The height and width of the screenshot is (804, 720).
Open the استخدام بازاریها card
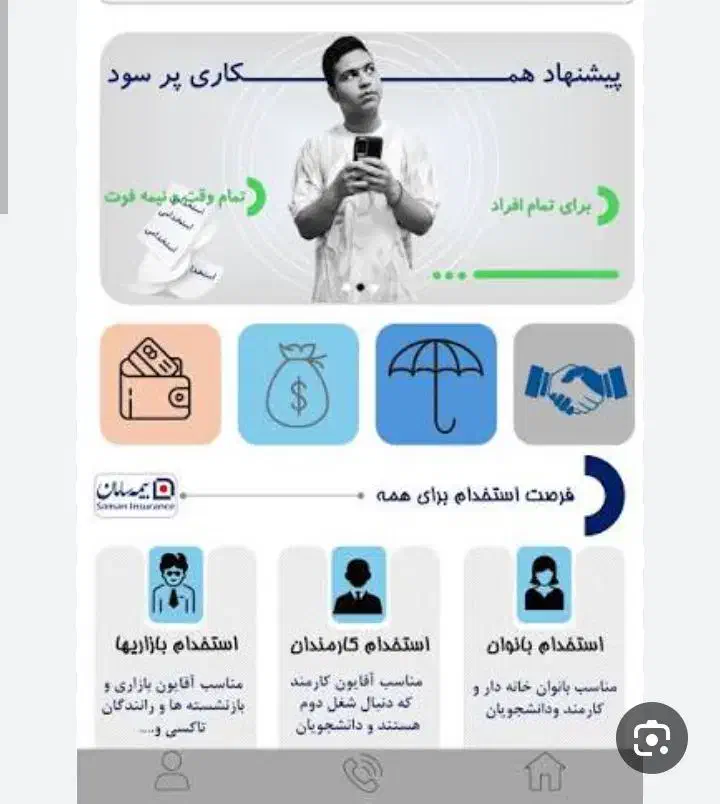click(x=176, y=644)
